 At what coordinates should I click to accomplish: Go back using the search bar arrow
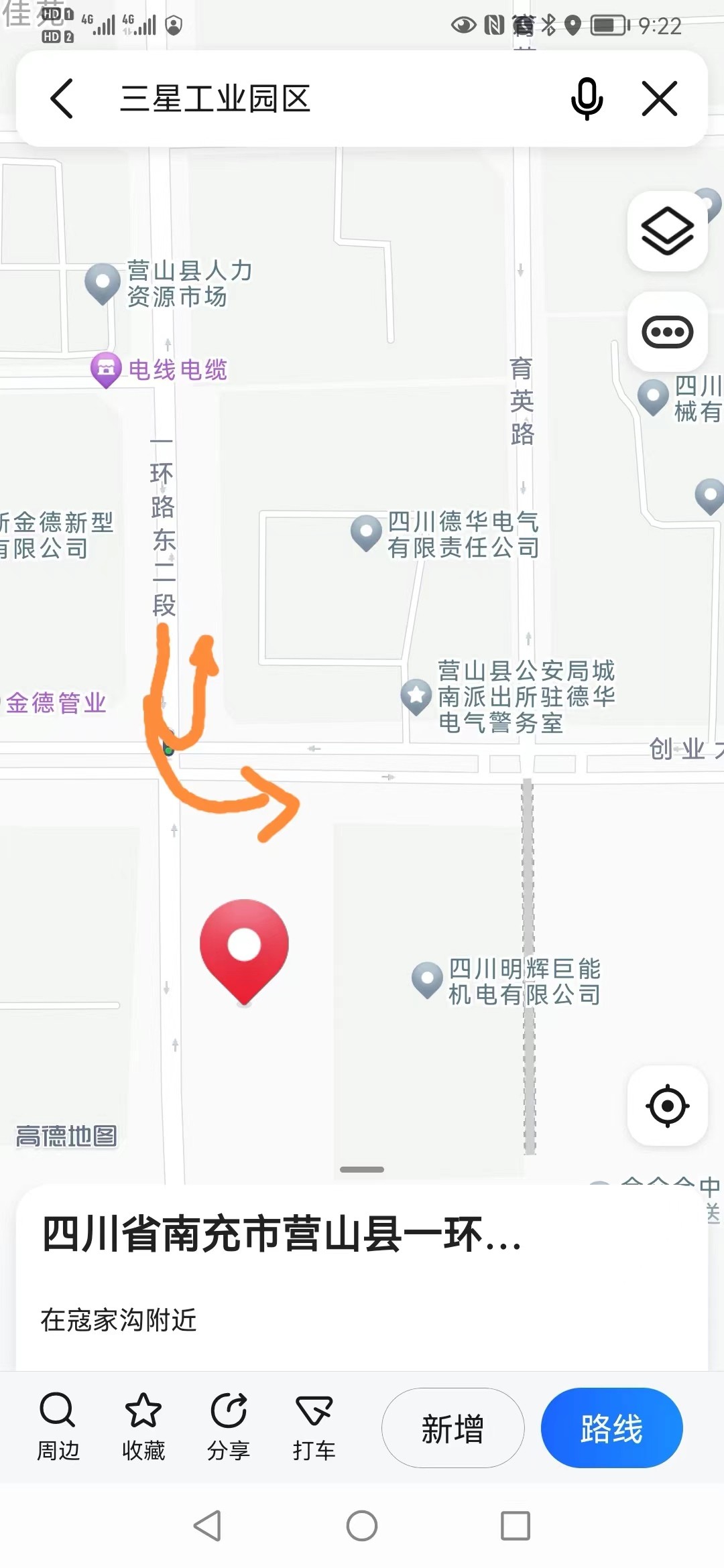click(62, 99)
